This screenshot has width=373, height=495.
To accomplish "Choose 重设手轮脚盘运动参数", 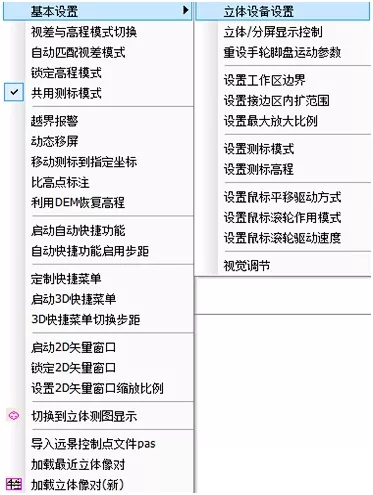I will tap(283, 52).
